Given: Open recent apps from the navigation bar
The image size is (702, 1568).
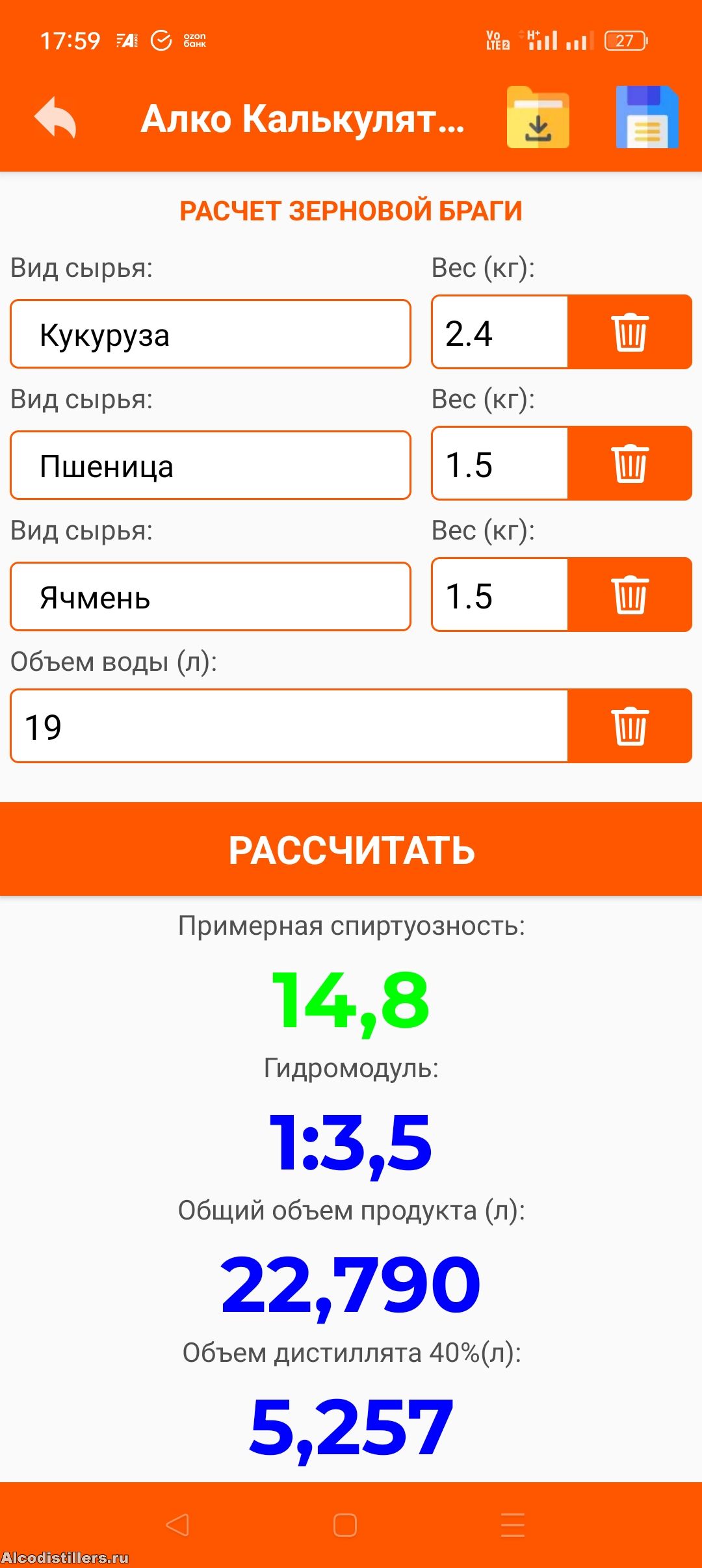Looking at the screenshot, I should coord(513,1525).
